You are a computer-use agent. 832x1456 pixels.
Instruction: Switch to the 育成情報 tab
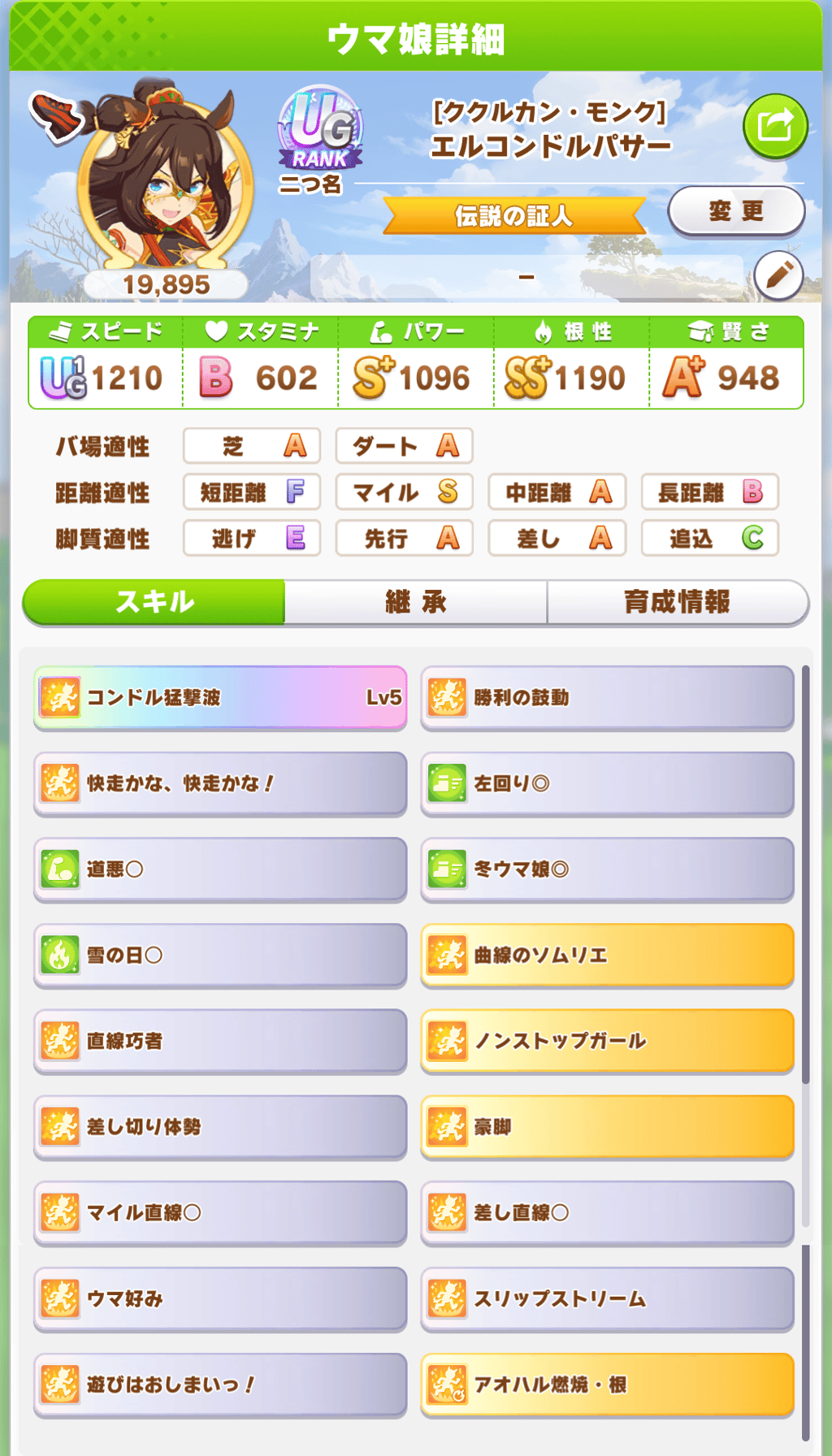coord(677,602)
